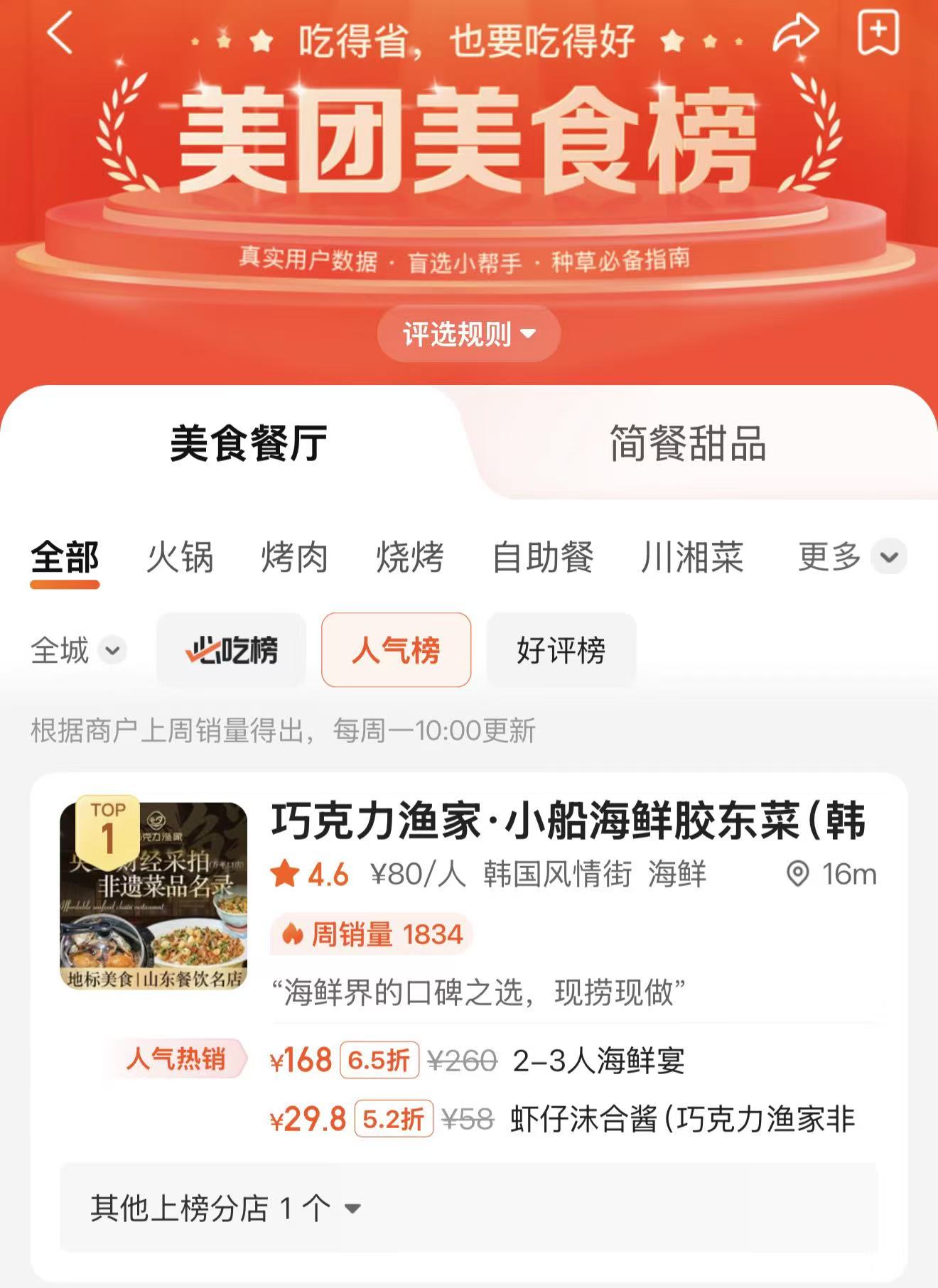Open the 巧克力渔家 restaurant card
The height and width of the screenshot is (1288, 938).
[567, 821]
